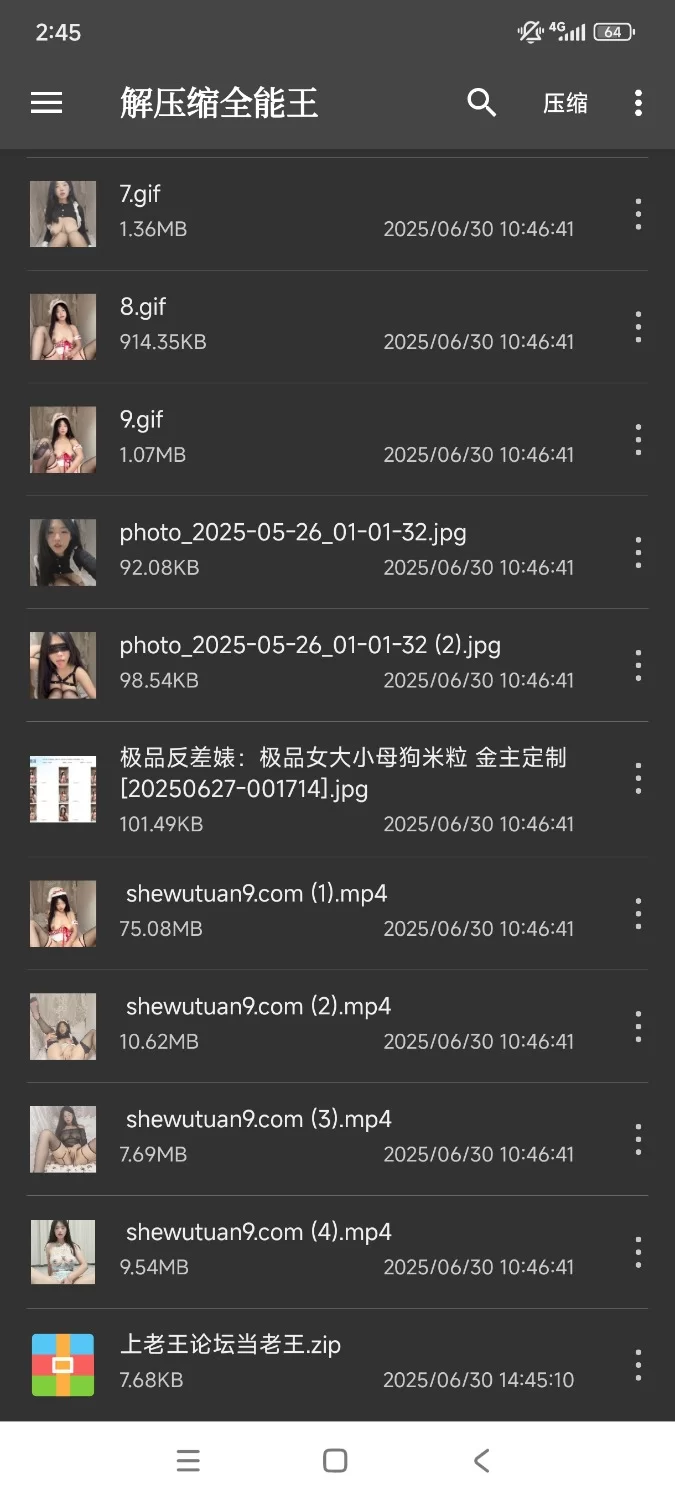Open the app bar overflow menu
This screenshot has height=1500, width=675.
pos(638,103)
